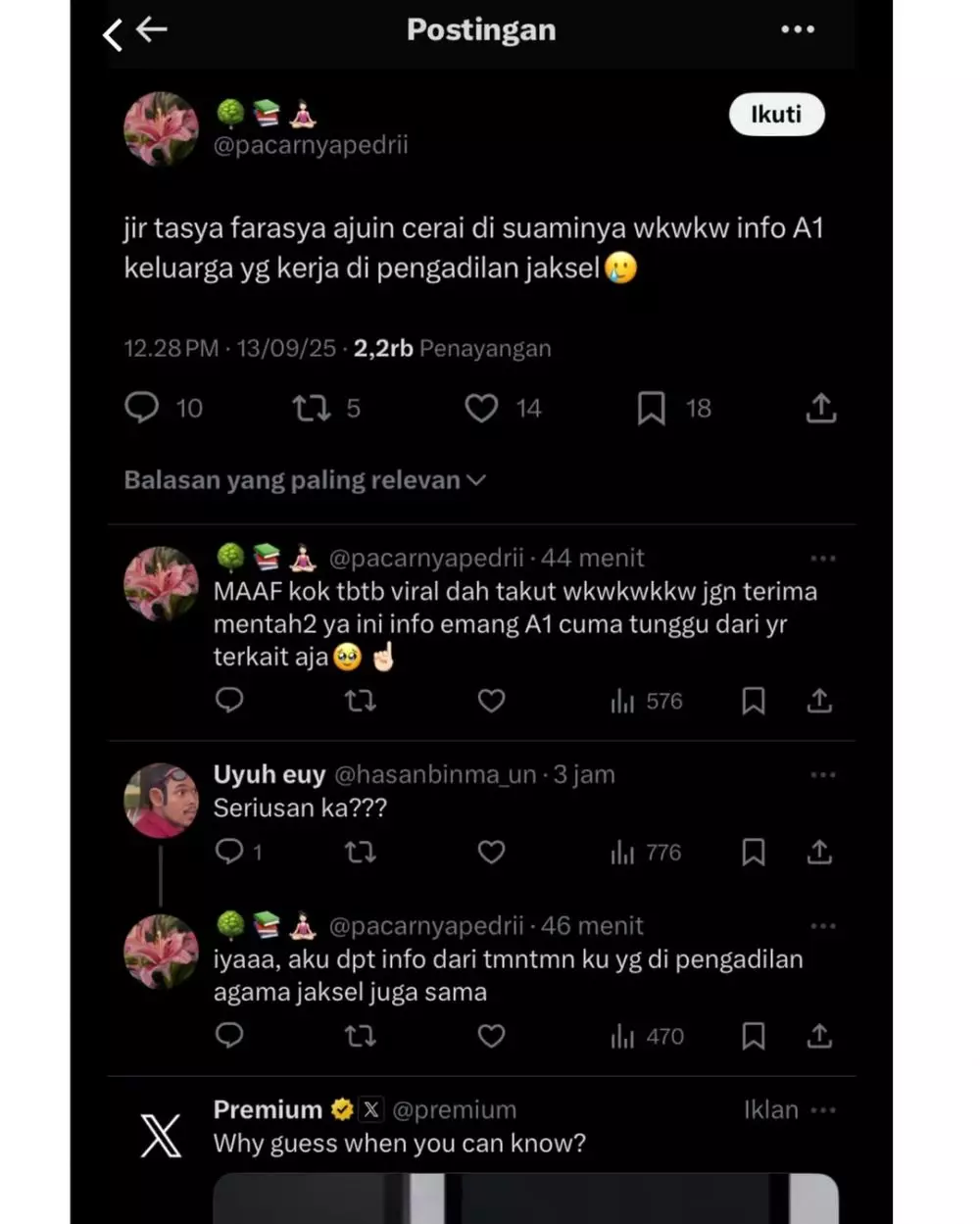Viewport: 980px width, 1224px height.
Task: Open options on the Premium ad
Action: point(823,1110)
